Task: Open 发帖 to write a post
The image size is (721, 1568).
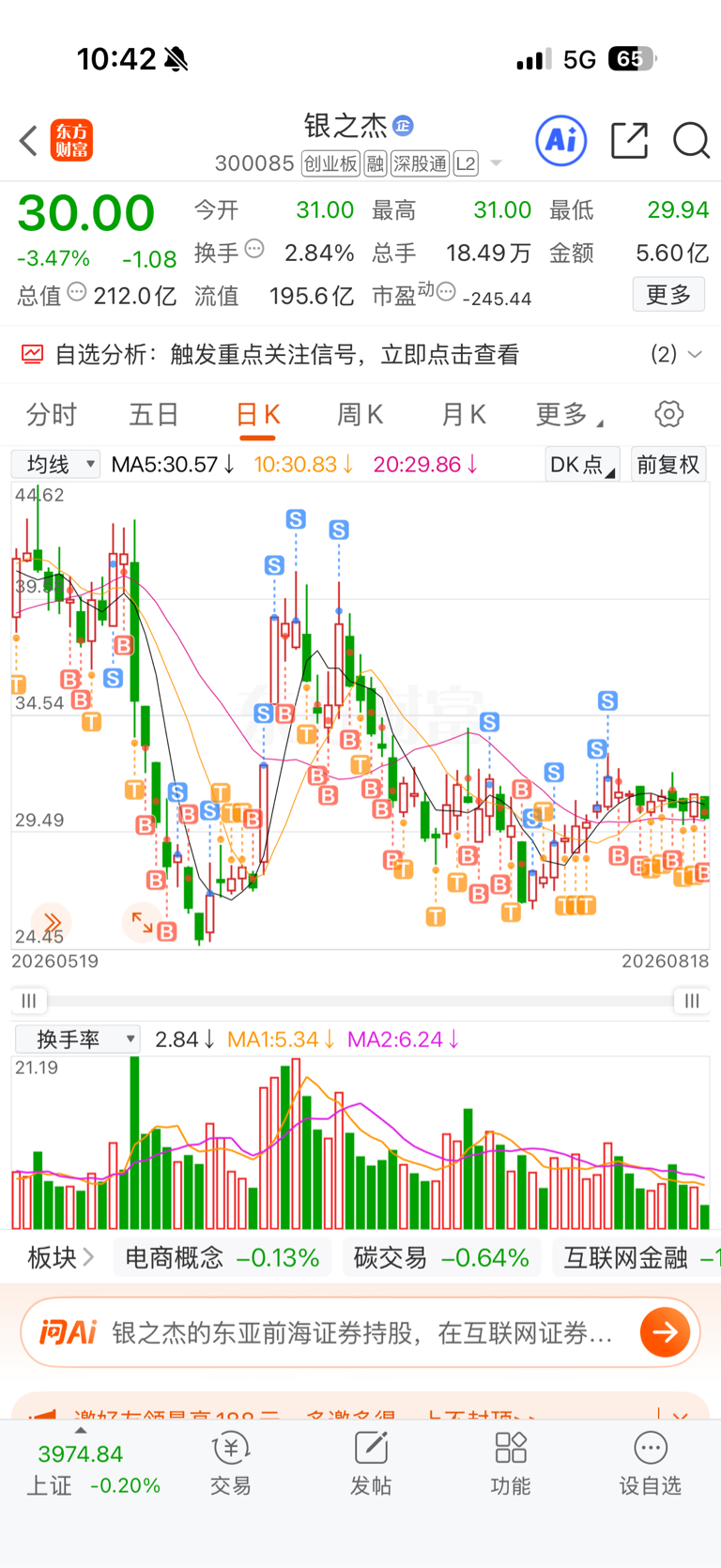Action: (x=371, y=1463)
